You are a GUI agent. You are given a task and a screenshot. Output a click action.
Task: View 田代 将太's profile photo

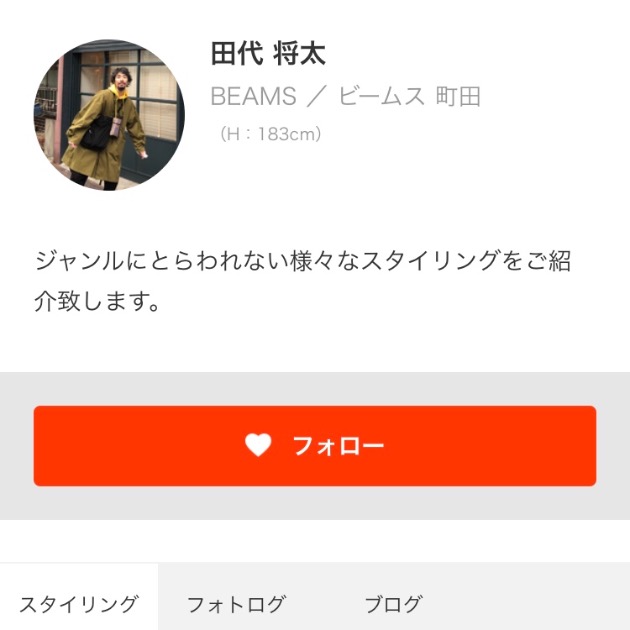pos(109,115)
